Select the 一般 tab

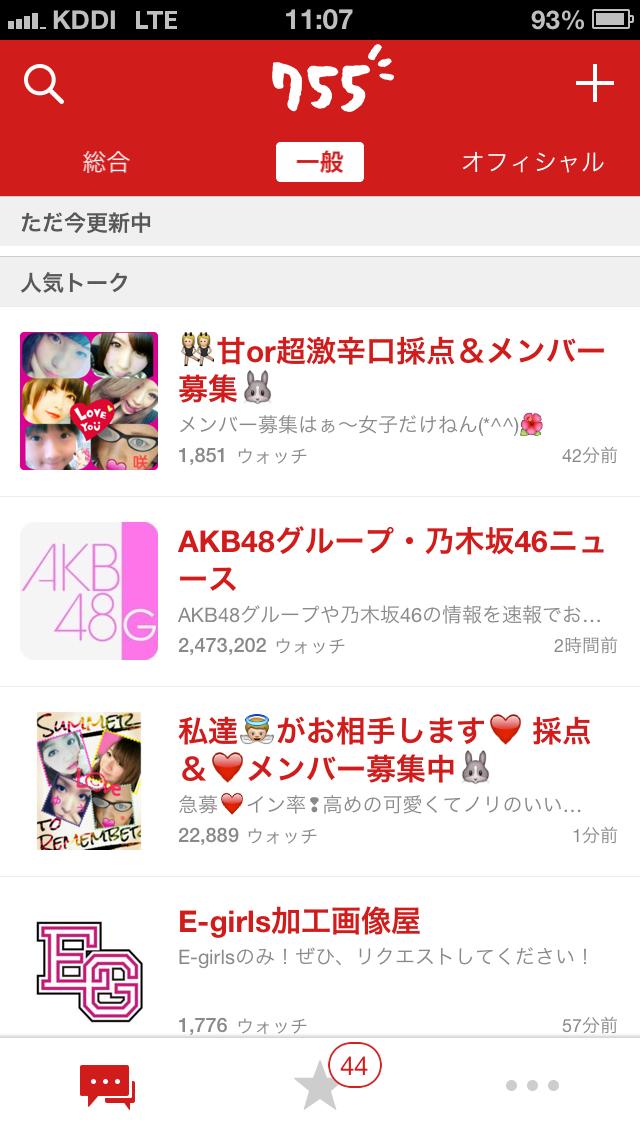tap(320, 162)
